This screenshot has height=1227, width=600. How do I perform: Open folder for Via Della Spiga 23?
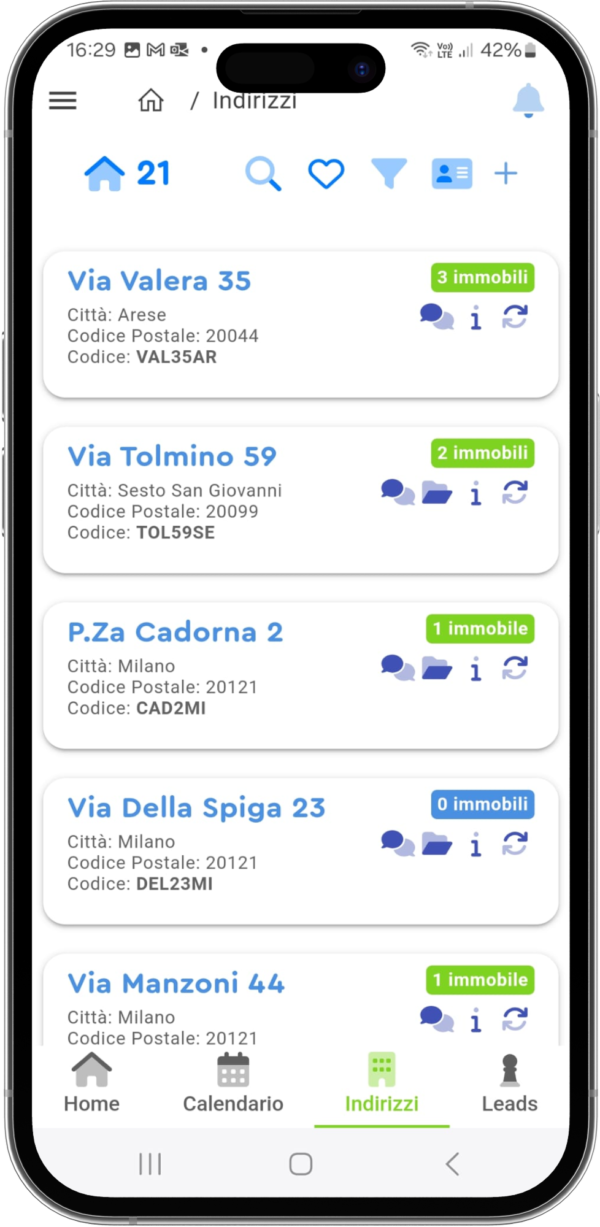437,844
